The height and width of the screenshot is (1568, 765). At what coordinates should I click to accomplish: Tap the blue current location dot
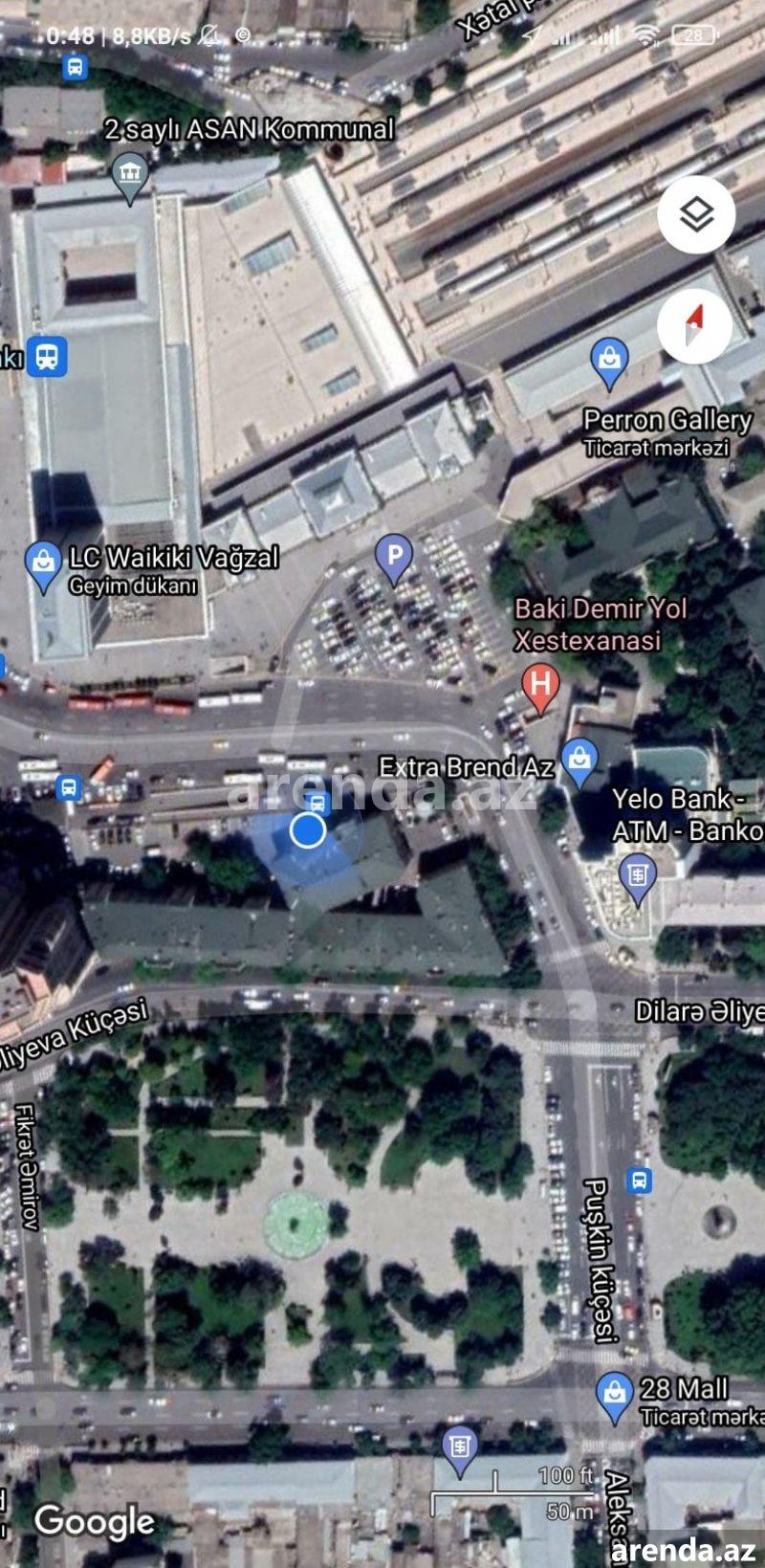[307, 830]
